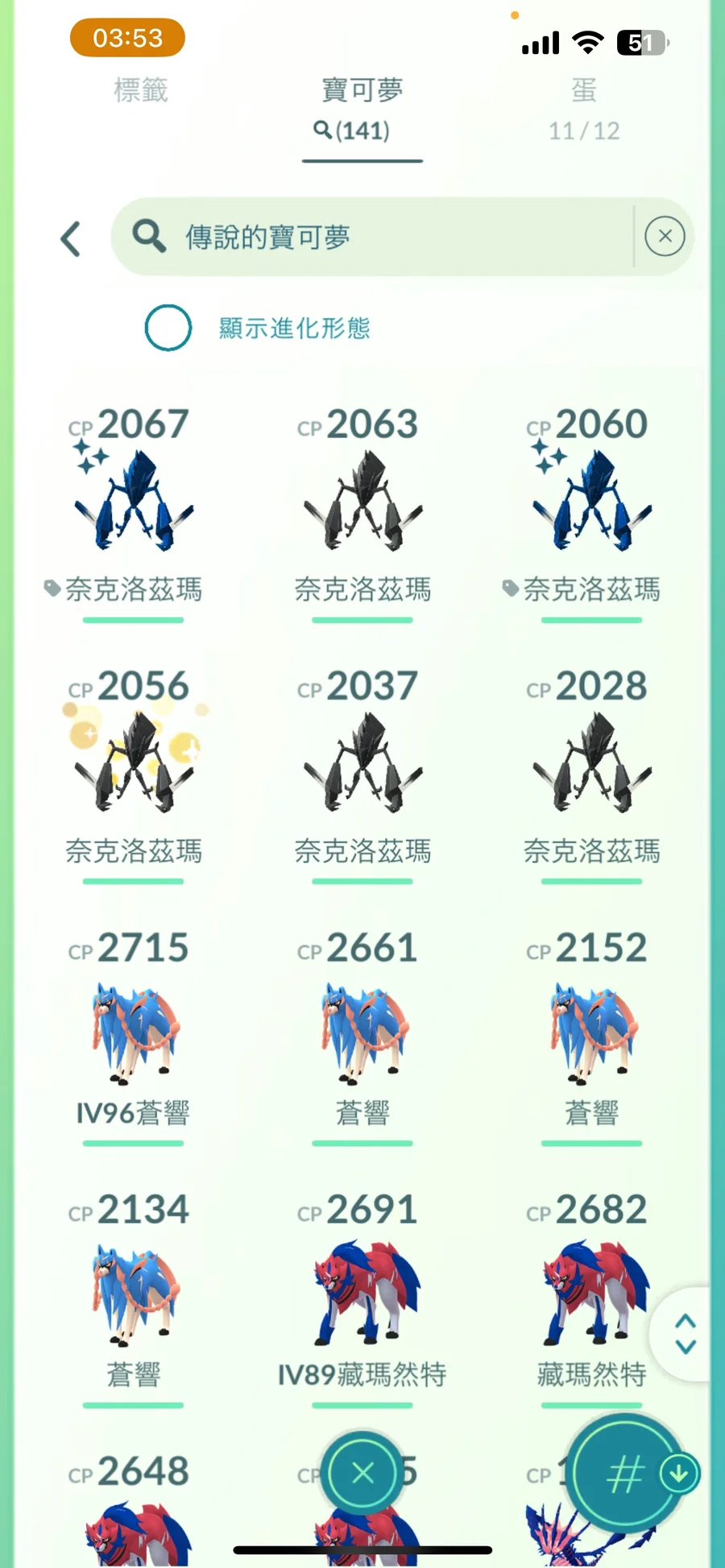Tap the search field containing 傳說的寶可夢
This screenshot has height=1568, width=725.
tap(371, 237)
